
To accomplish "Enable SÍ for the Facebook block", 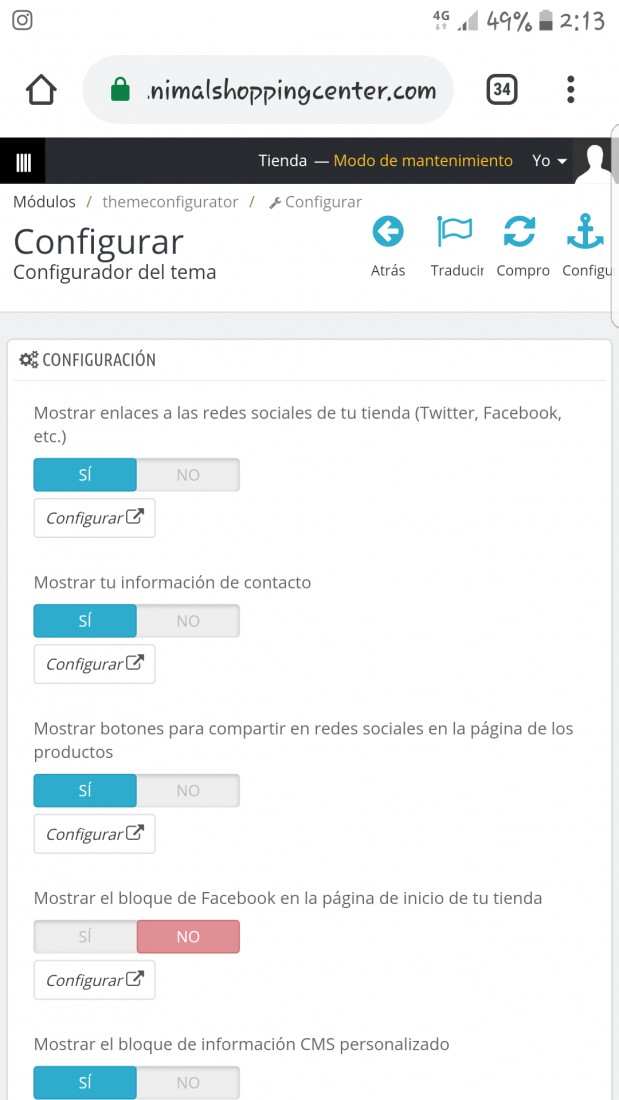I will pos(85,937).
